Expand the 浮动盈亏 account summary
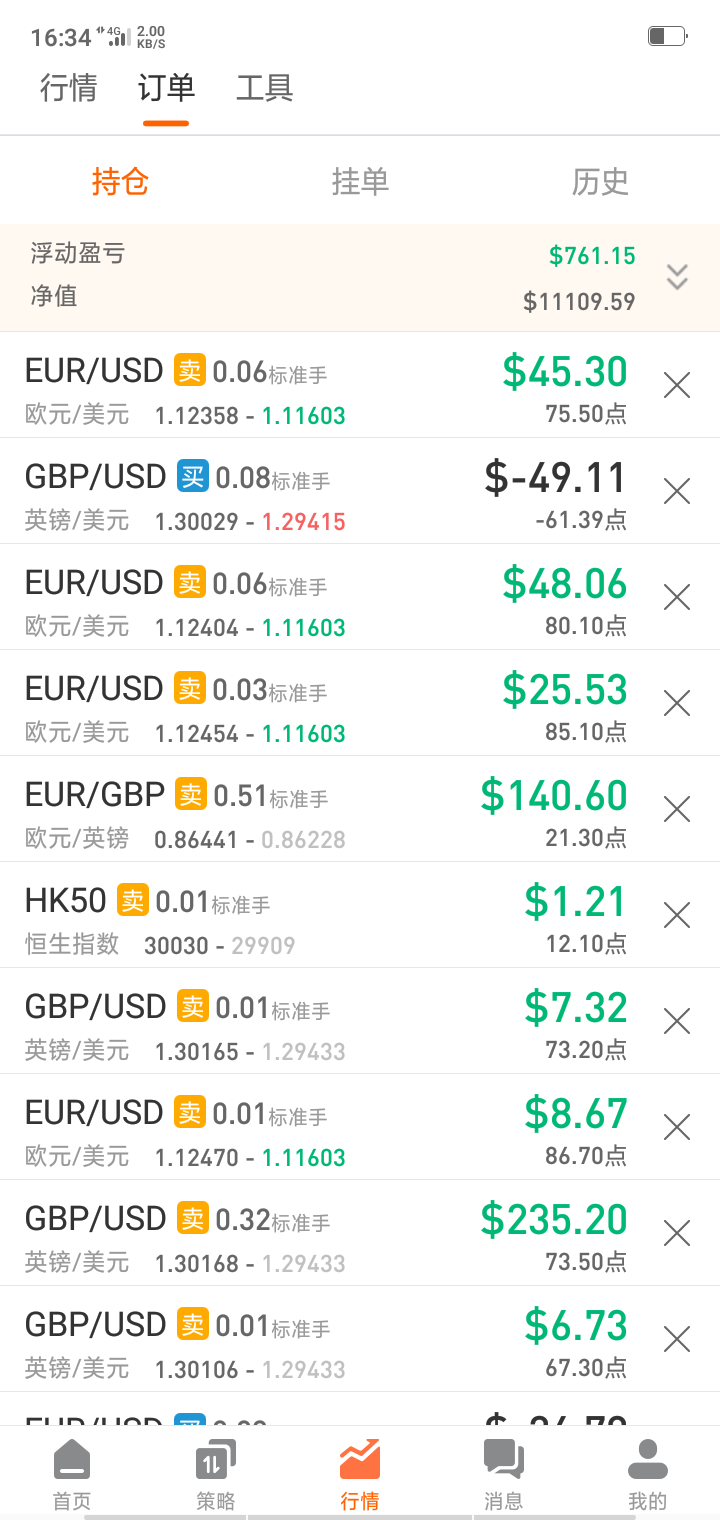This screenshot has width=720, height=1520. coord(677,277)
